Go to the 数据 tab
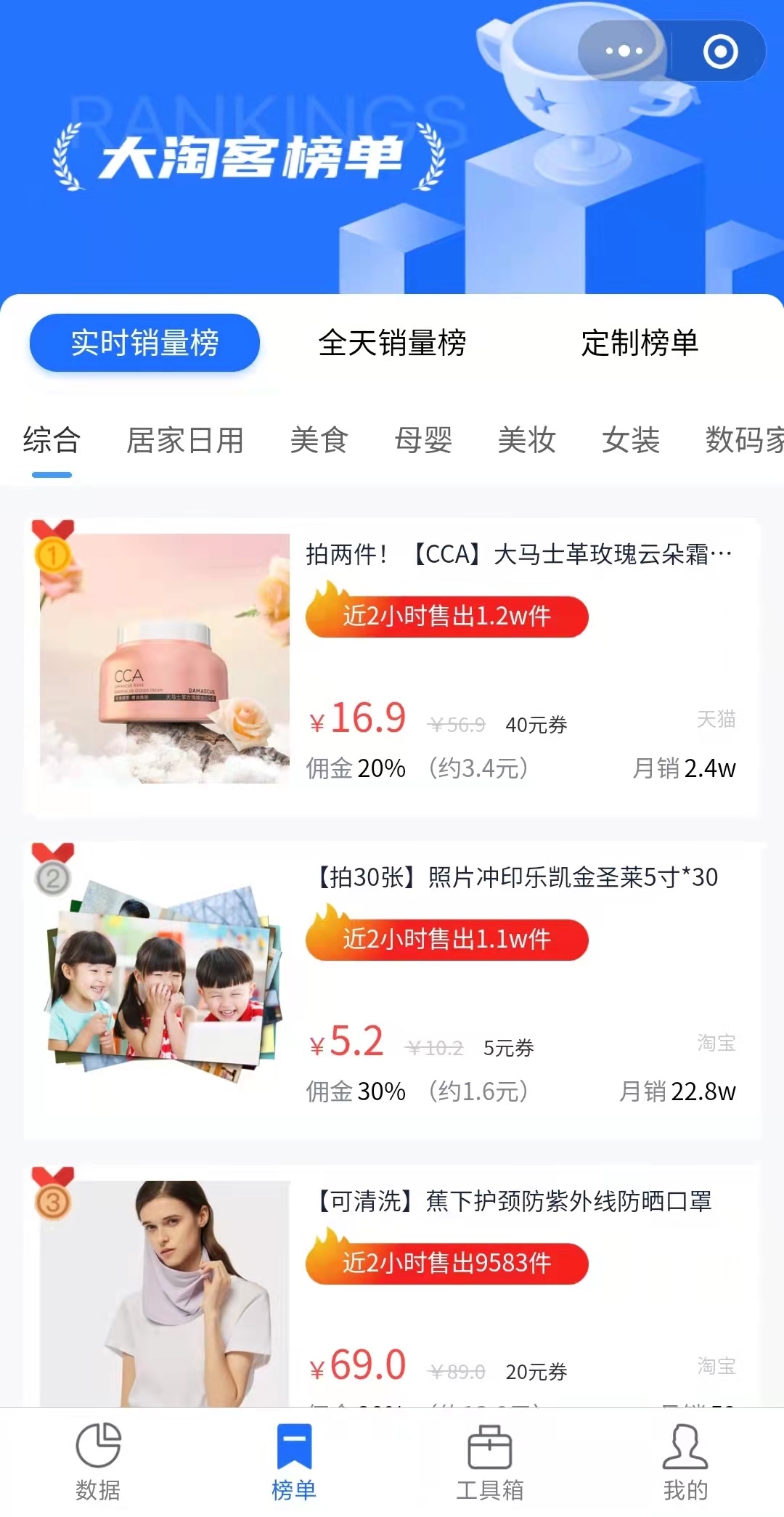784x1517 pixels. pyautogui.click(x=98, y=1461)
